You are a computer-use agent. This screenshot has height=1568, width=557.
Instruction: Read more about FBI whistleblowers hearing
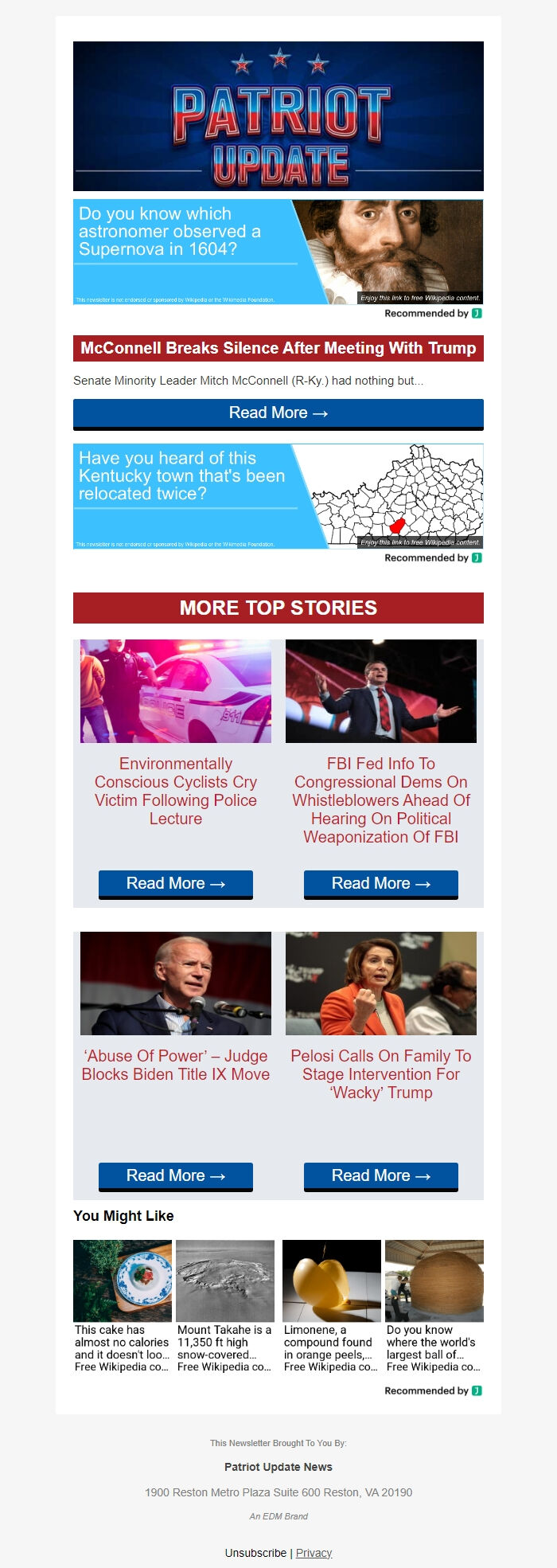(381, 883)
